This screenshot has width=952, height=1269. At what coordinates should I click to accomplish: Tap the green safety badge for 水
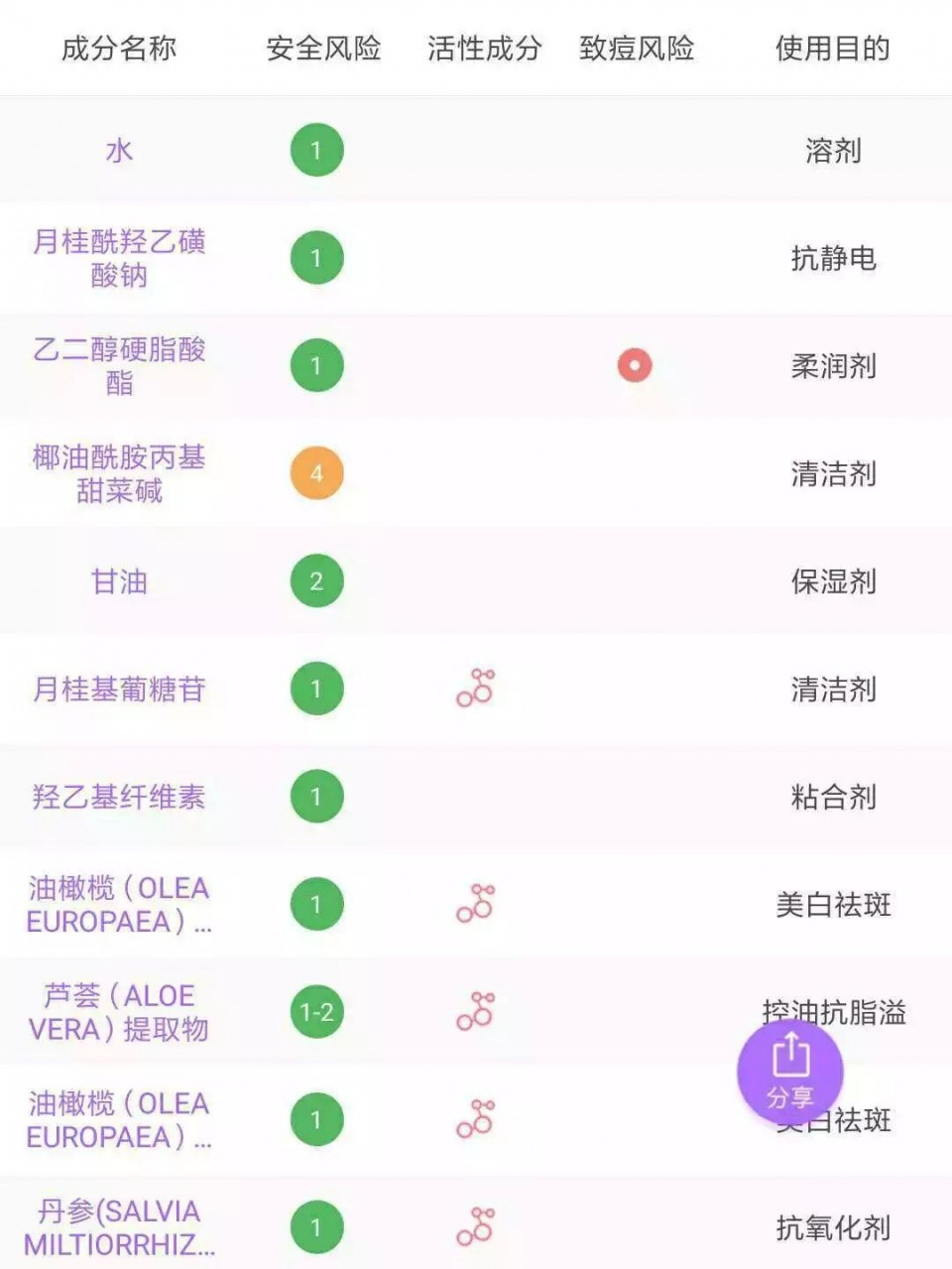316,151
